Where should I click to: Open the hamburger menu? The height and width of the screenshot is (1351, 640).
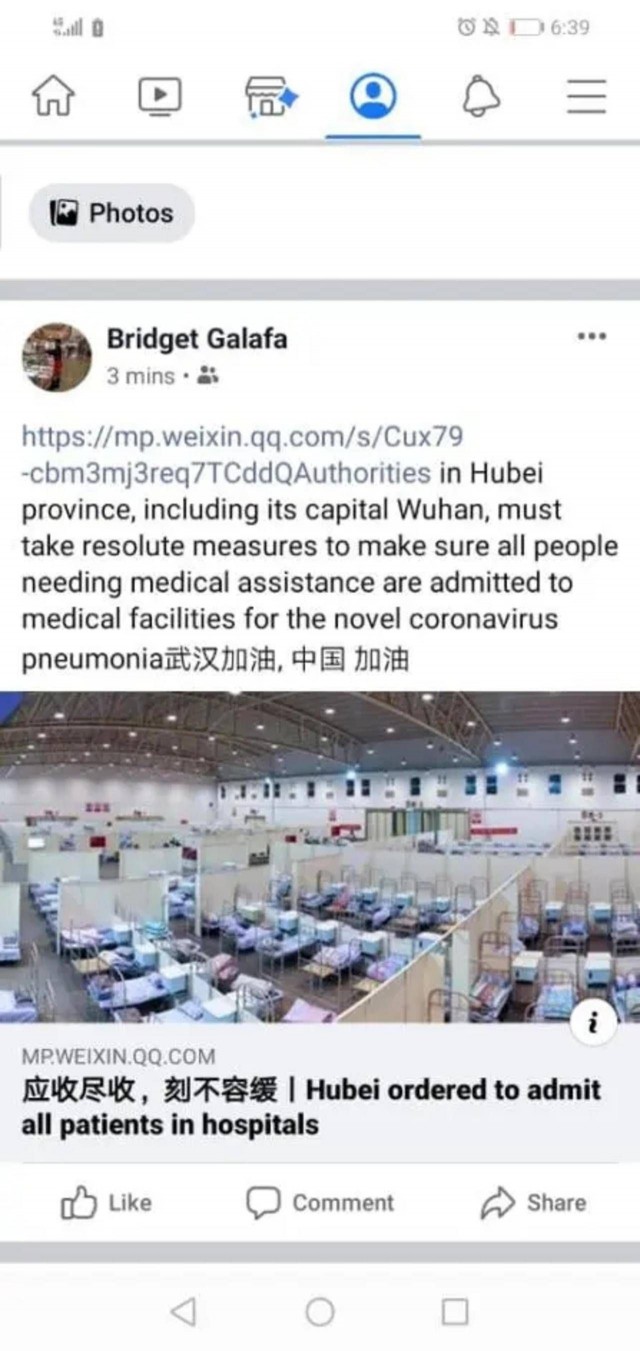point(586,97)
